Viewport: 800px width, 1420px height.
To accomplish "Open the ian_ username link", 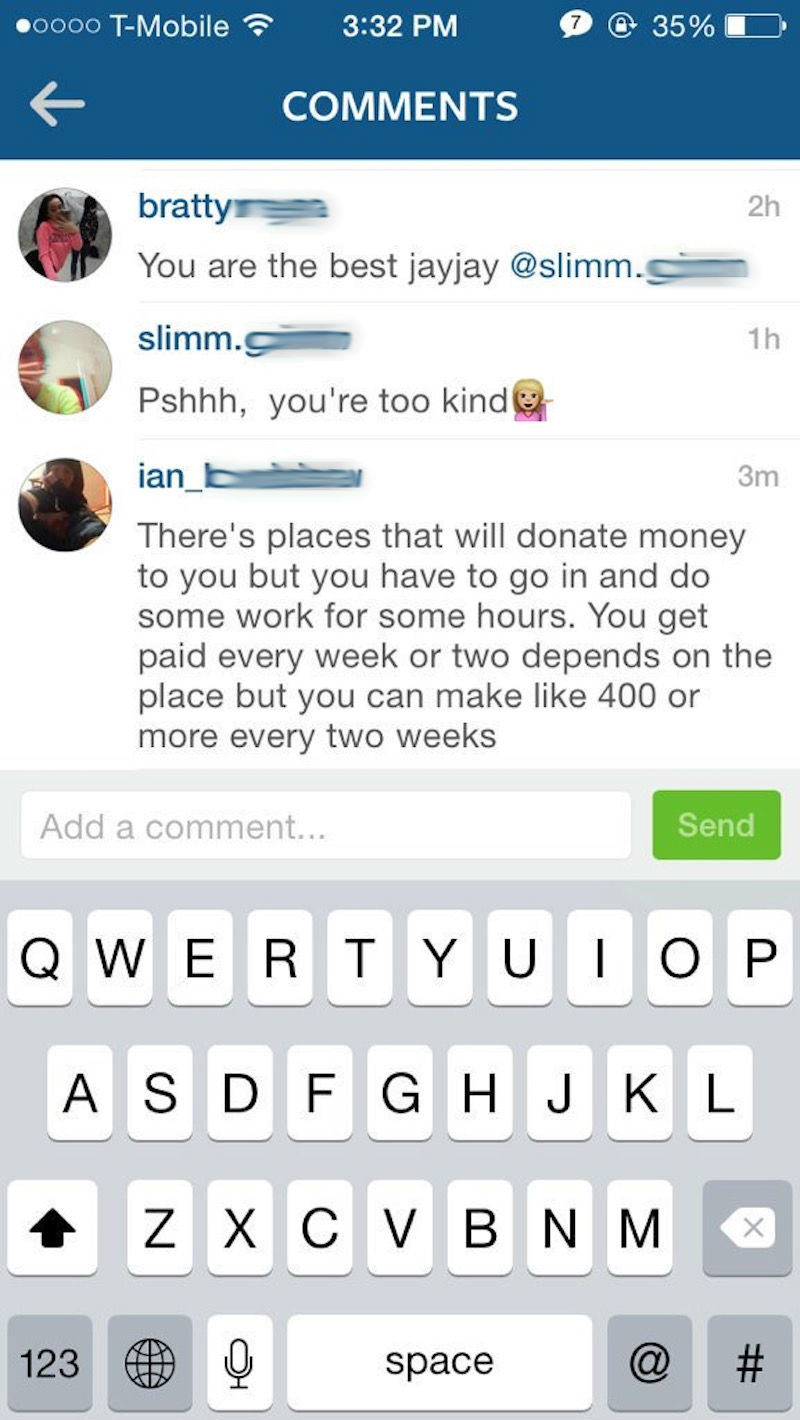I will [248, 476].
